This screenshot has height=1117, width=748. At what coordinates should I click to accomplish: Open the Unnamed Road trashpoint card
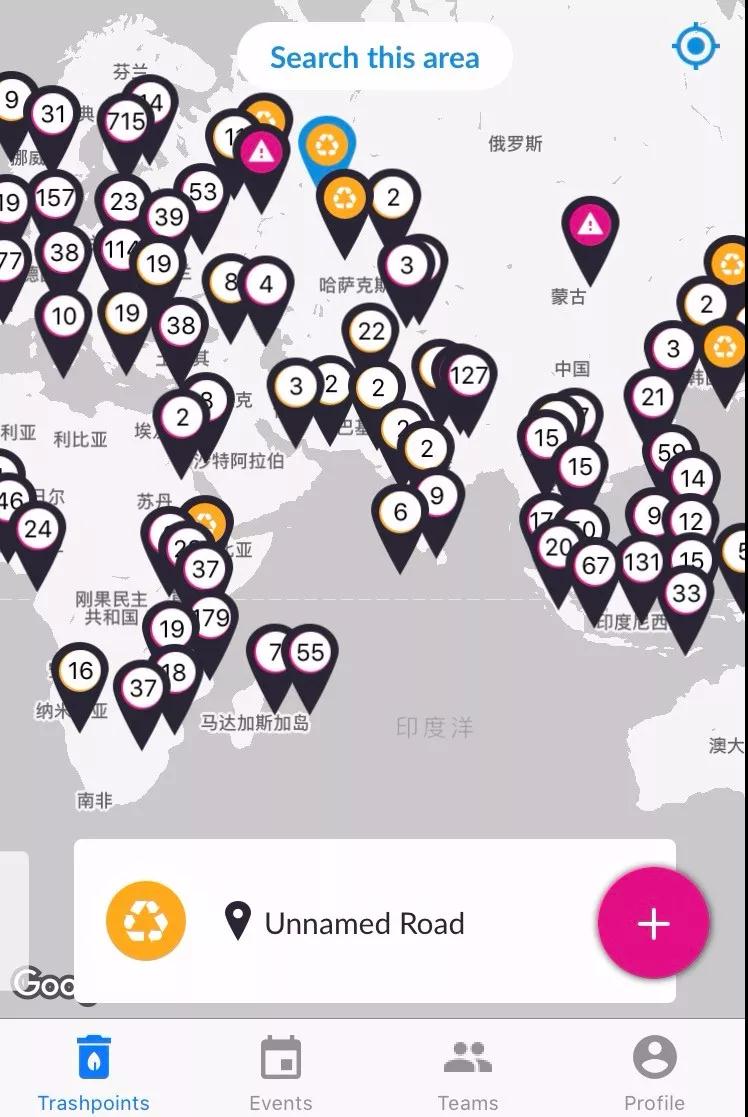point(364,923)
